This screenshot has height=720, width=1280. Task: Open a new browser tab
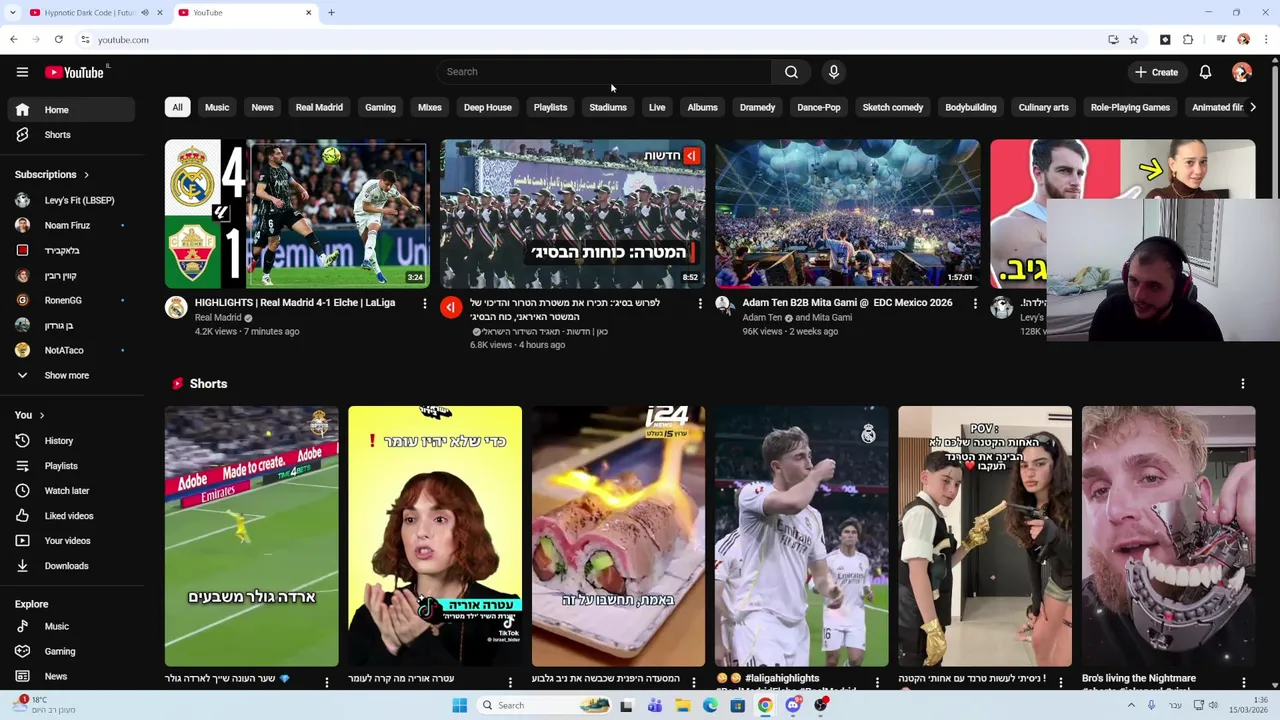click(331, 13)
